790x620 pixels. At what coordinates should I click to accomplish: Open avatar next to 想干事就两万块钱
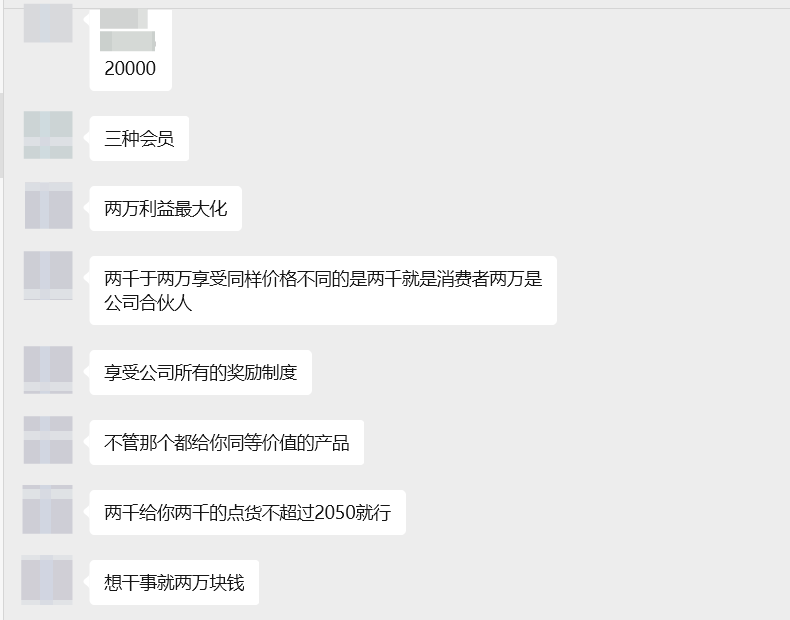[x=48, y=580]
